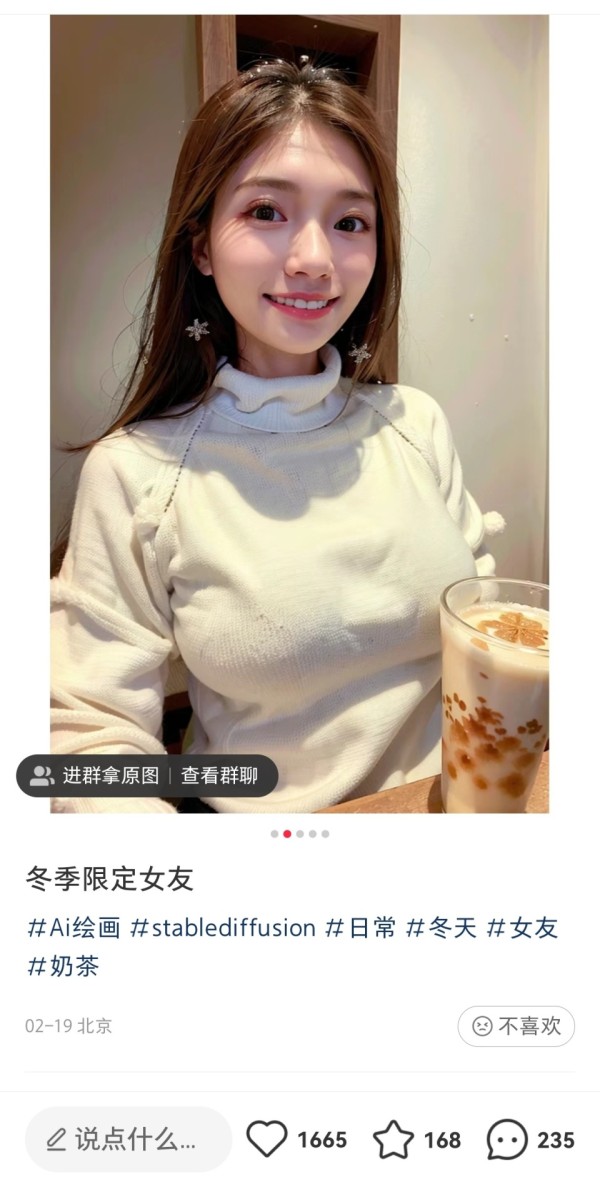The image size is (600, 1187).
Task: Save post with the star icon
Action: (x=393, y=1139)
